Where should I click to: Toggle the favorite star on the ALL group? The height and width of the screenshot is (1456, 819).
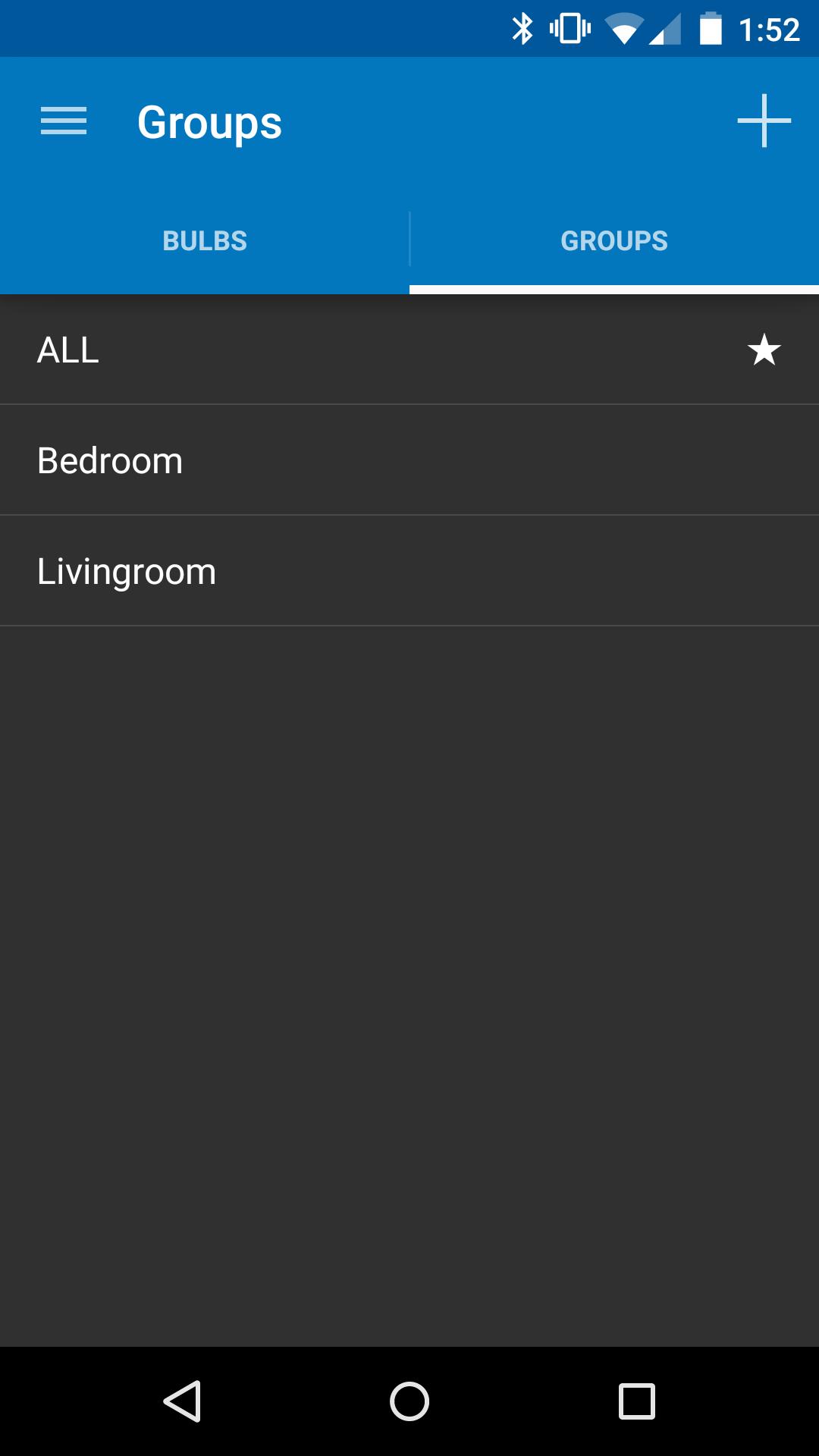pos(763,350)
